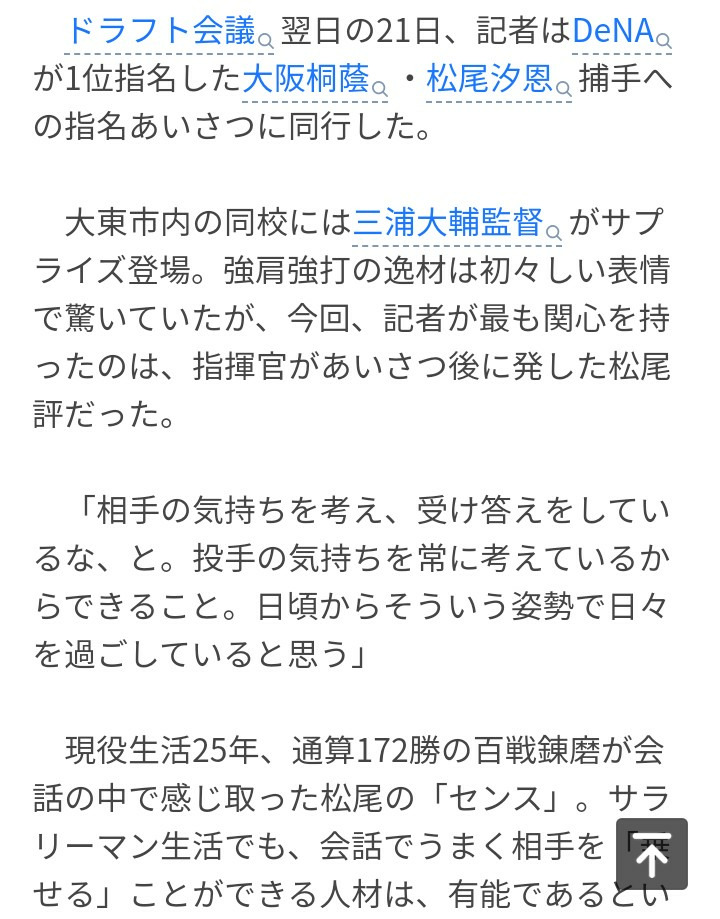The width and height of the screenshot is (720, 919).
Task: Follow the 大阪桐蔭 keyword link
Action: (307, 79)
